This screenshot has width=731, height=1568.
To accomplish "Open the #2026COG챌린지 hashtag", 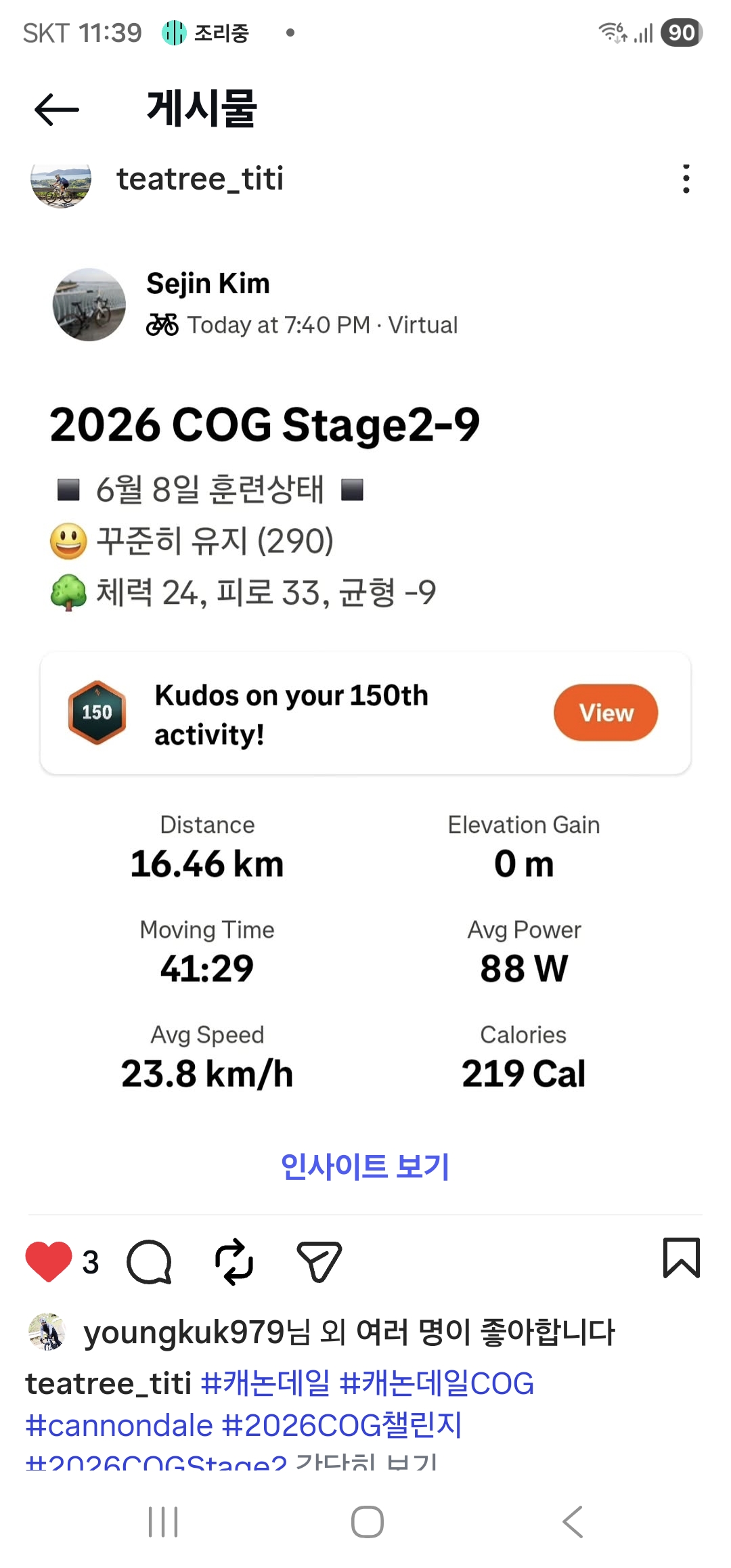I will tap(342, 1425).
